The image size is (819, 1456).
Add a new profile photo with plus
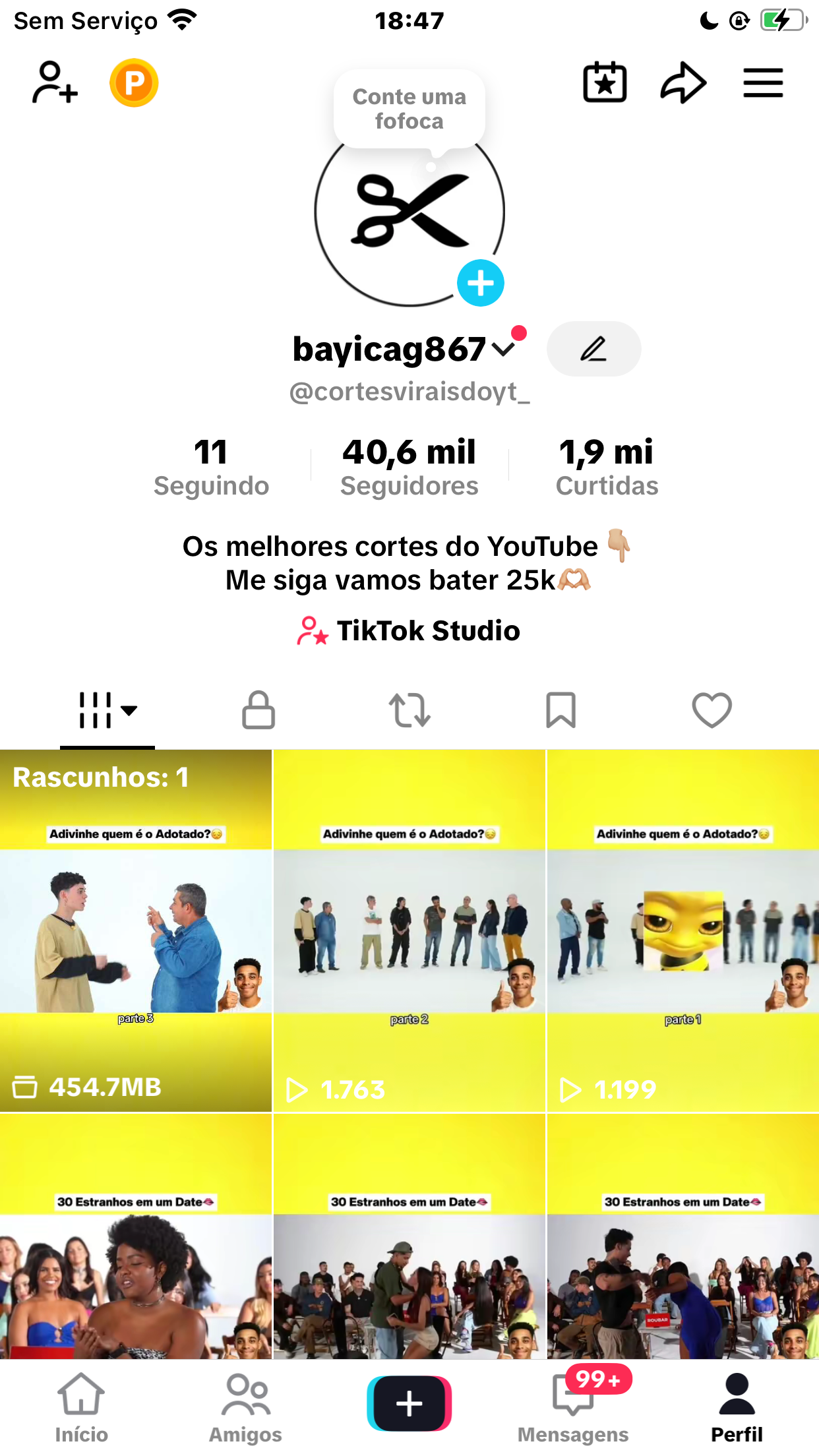(481, 284)
